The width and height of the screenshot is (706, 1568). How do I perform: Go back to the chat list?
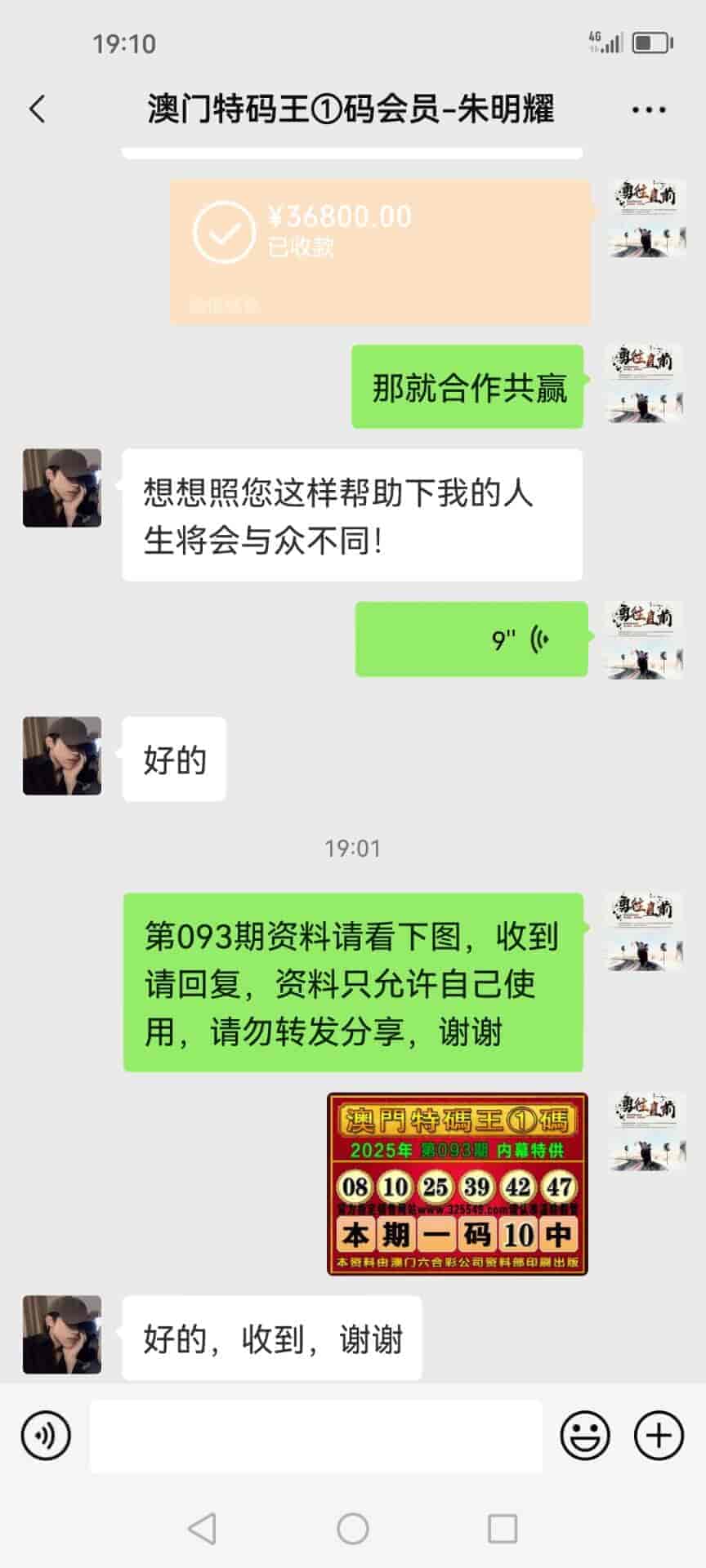click(x=38, y=109)
